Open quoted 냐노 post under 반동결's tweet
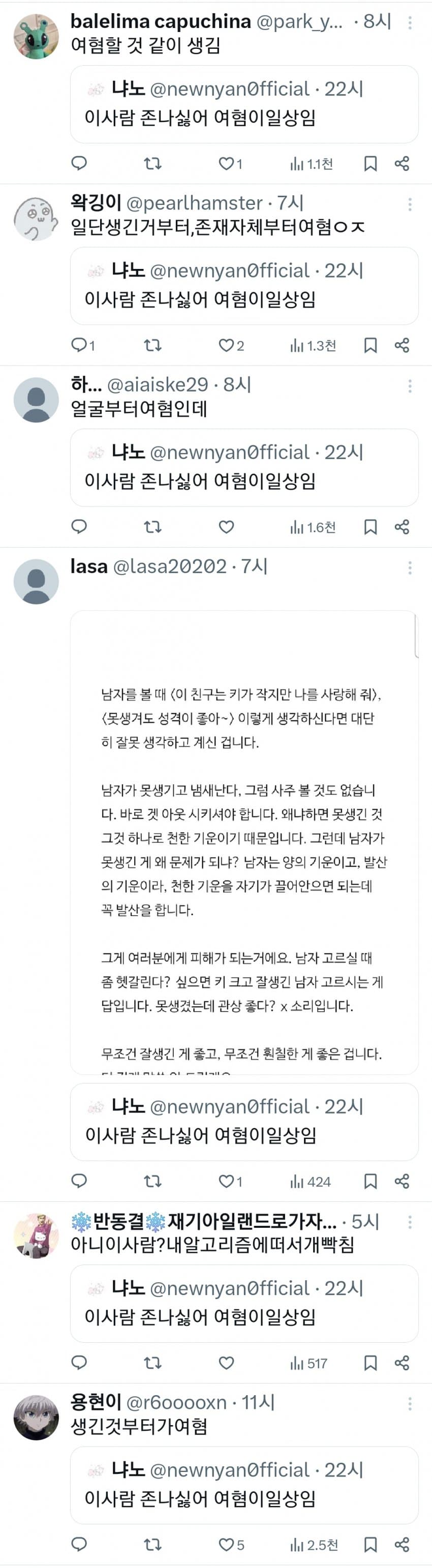 pyautogui.click(x=243, y=1303)
